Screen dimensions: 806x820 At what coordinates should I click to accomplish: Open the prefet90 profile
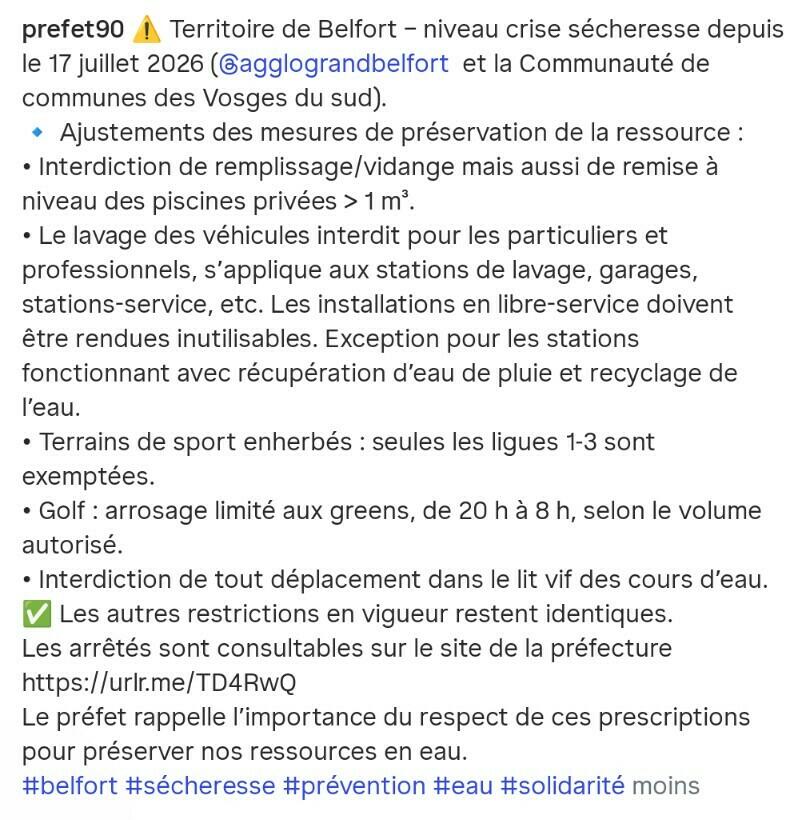pos(73,29)
